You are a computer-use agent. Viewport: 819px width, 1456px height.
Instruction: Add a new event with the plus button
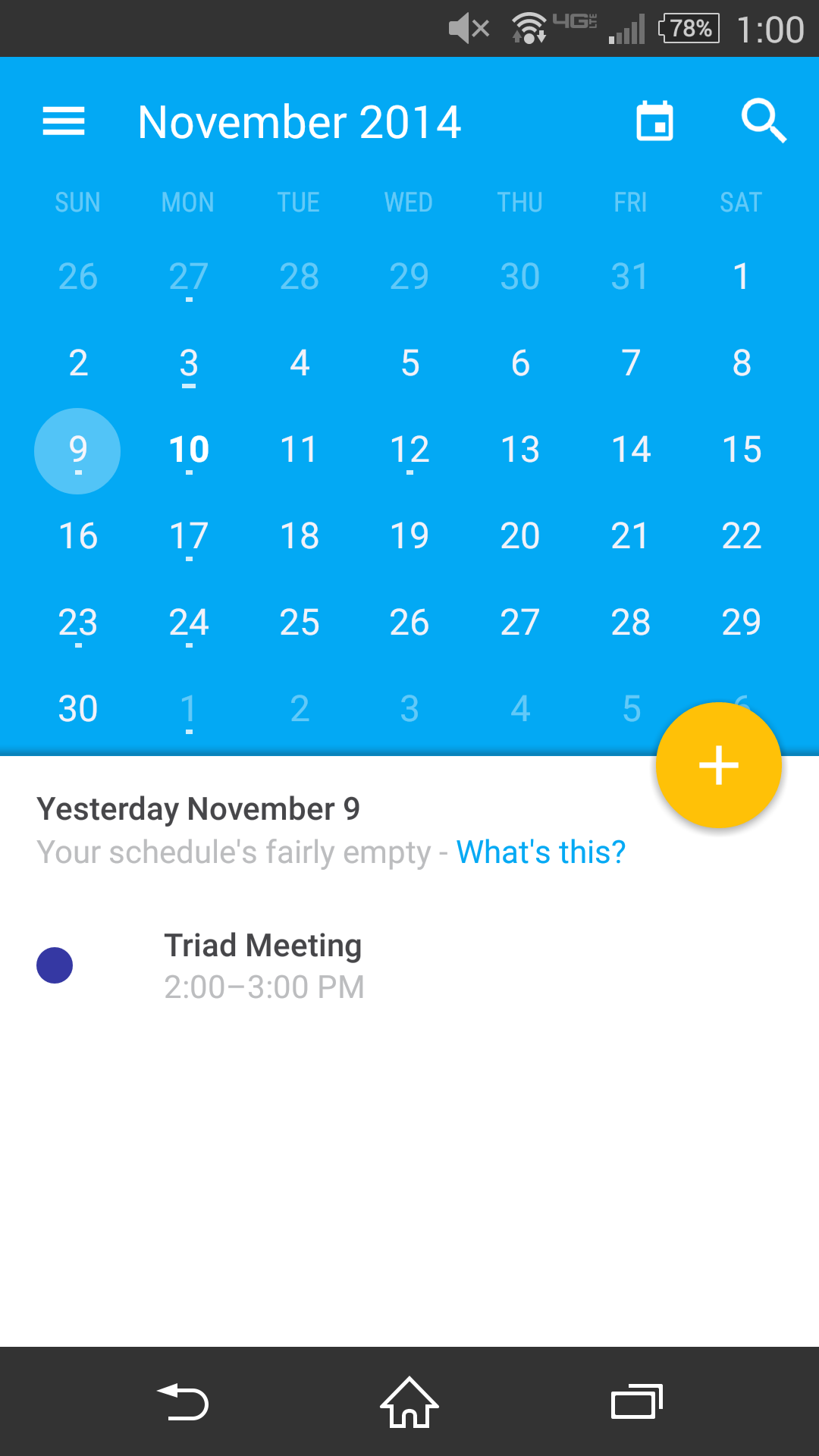(x=718, y=764)
